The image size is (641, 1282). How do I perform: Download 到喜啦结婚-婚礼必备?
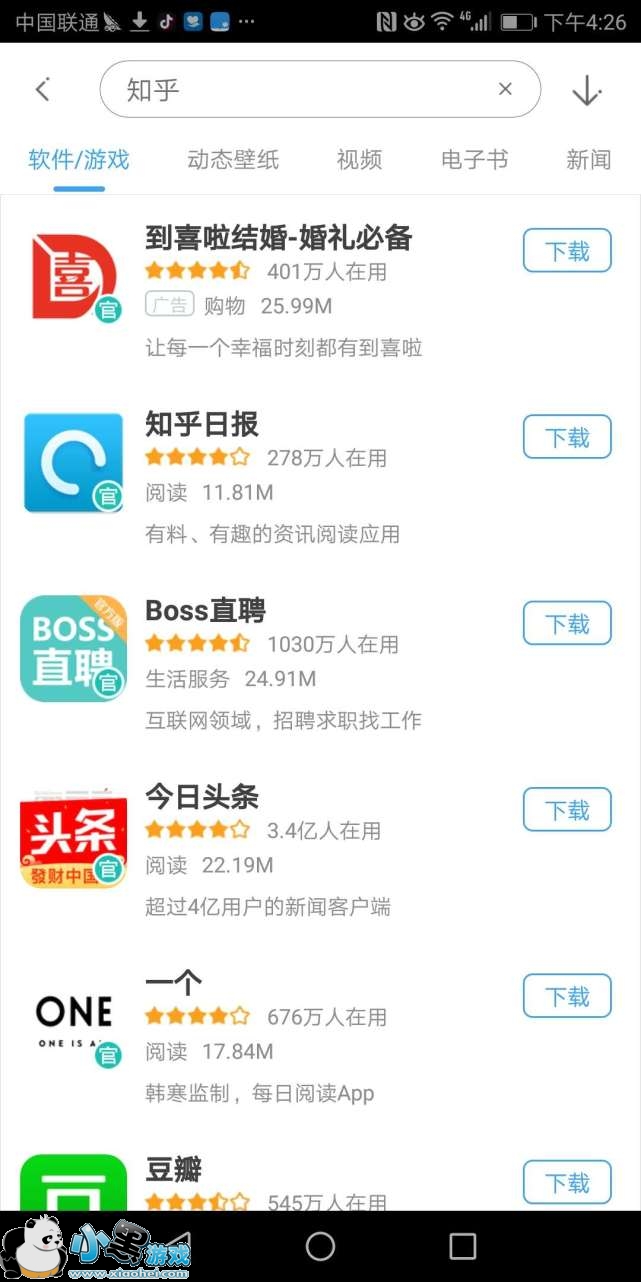point(566,251)
